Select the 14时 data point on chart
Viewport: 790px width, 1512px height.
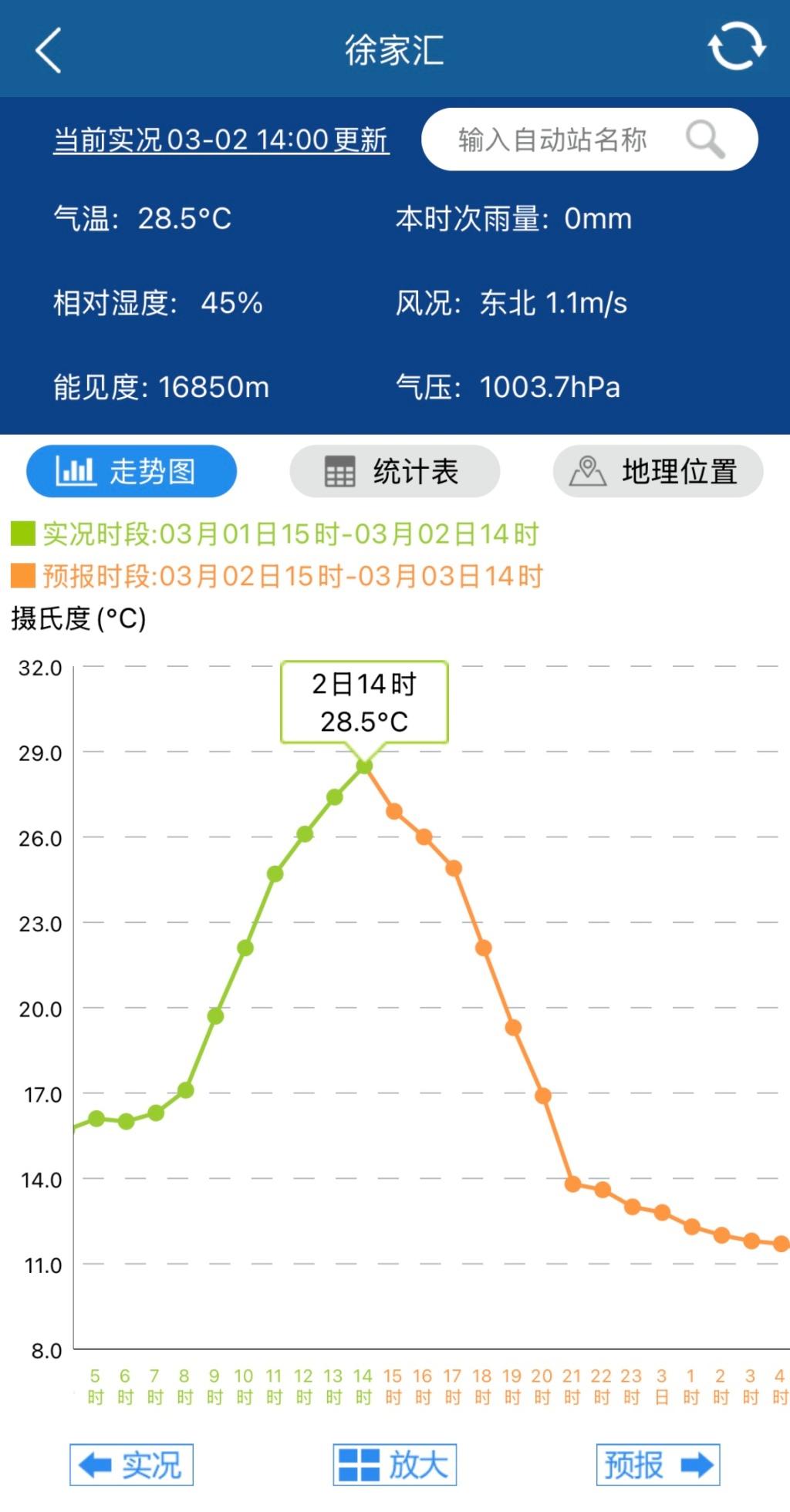click(364, 766)
